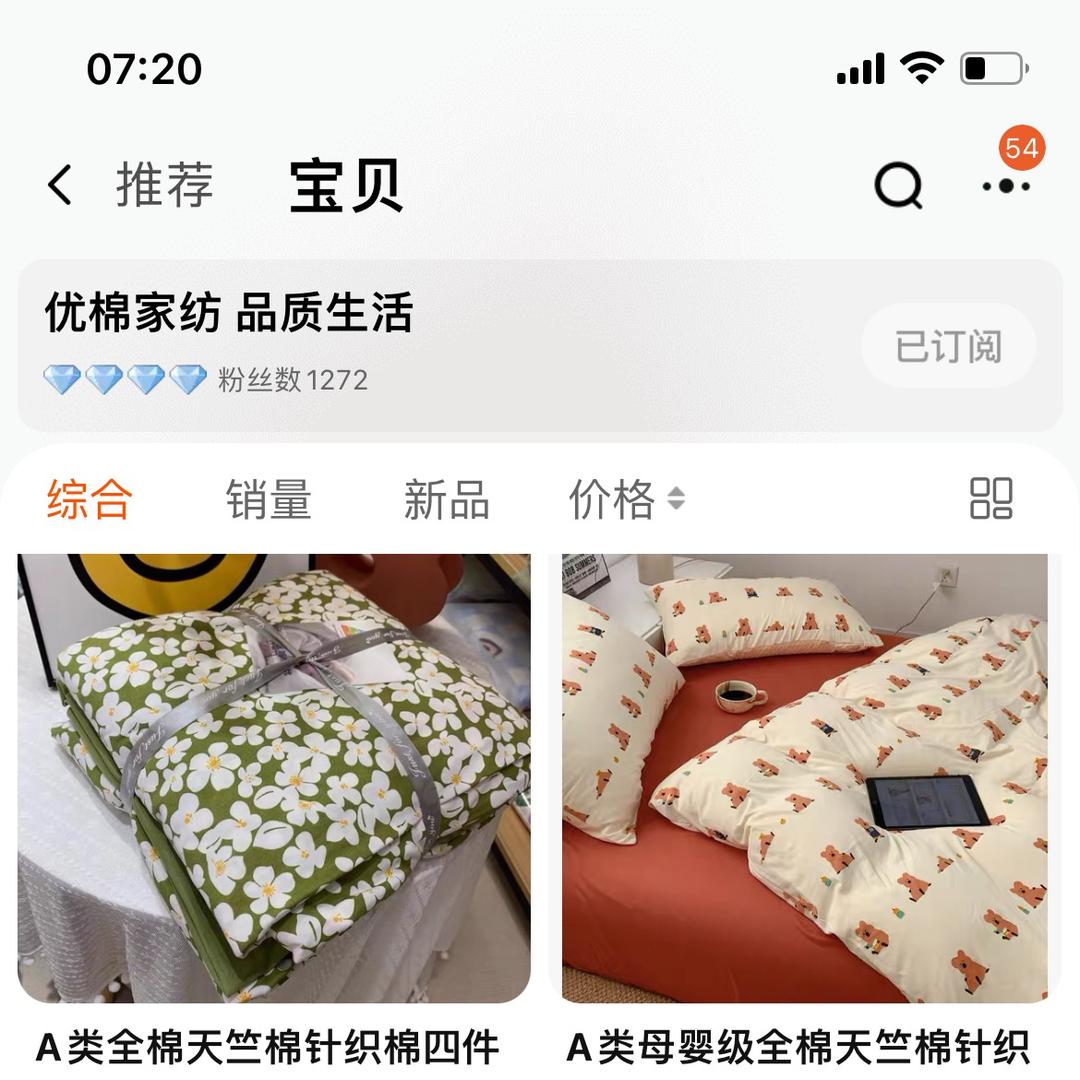Tap the 已订阅 subscribed button
1080x1080 pixels.
click(948, 347)
